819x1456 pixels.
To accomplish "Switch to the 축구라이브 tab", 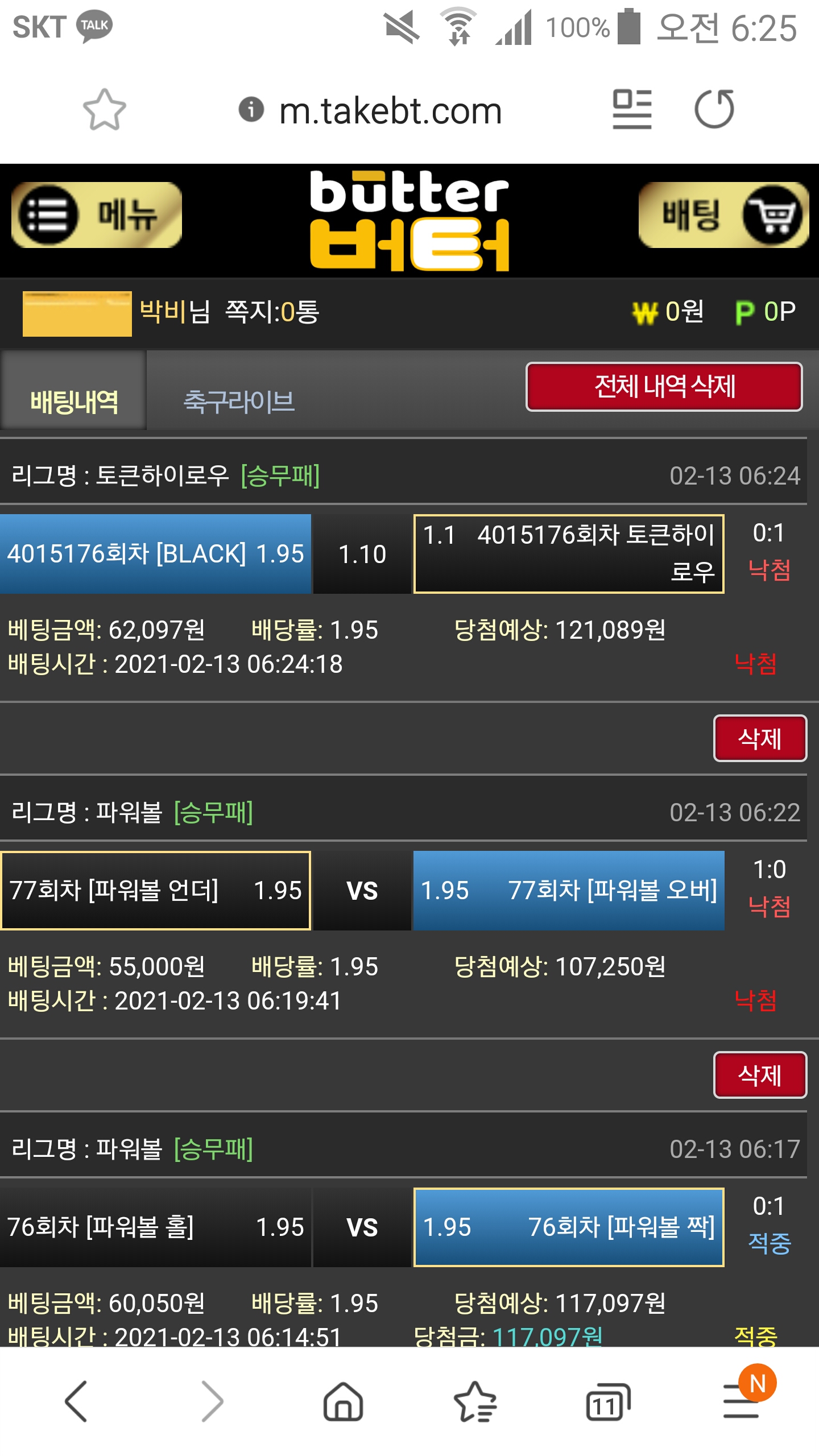I will [239, 402].
